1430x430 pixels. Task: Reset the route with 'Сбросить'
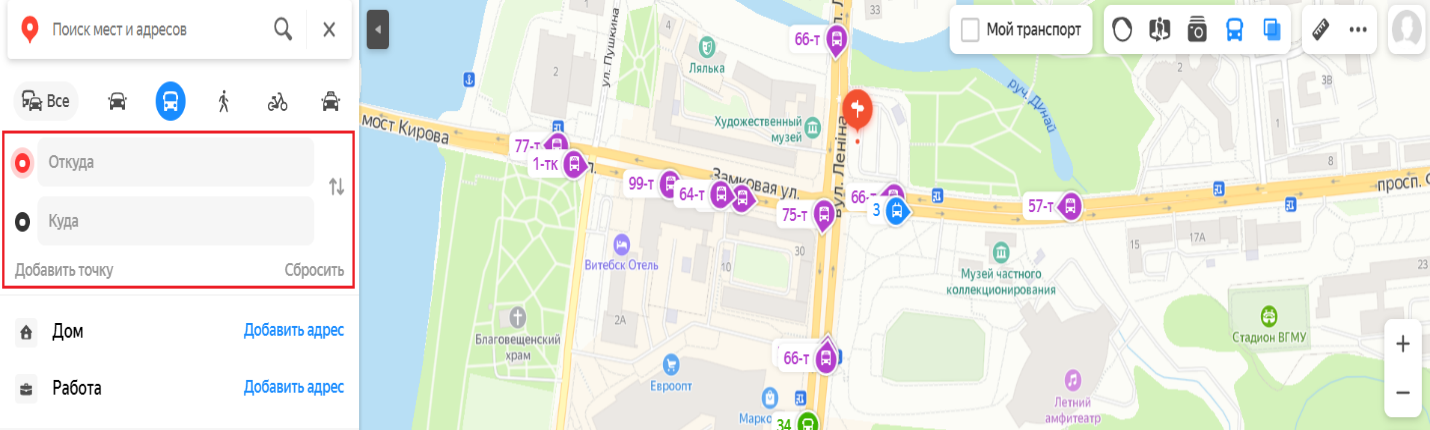pyautogui.click(x=314, y=270)
